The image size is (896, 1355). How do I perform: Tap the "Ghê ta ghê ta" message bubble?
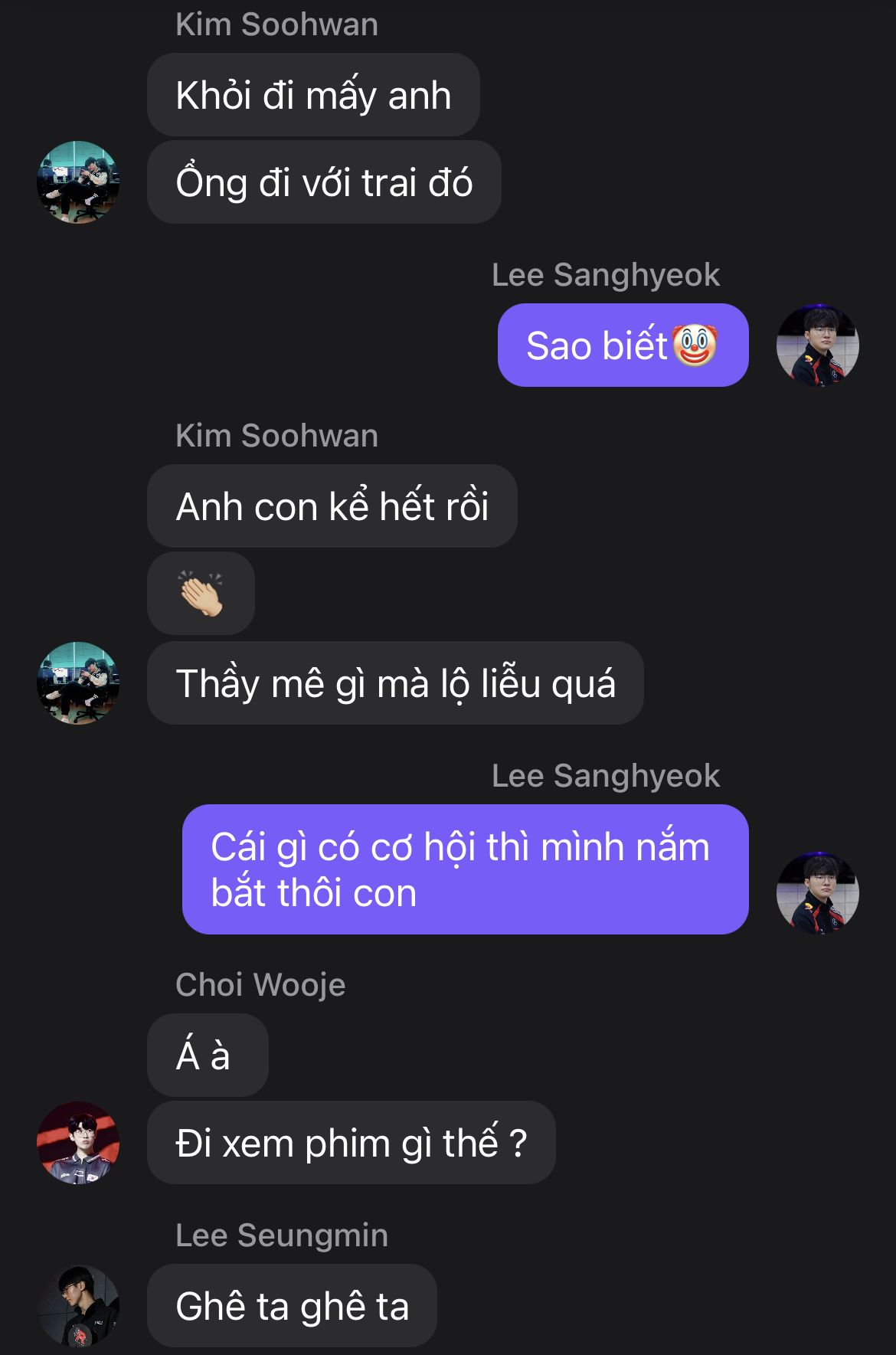click(x=292, y=1306)
